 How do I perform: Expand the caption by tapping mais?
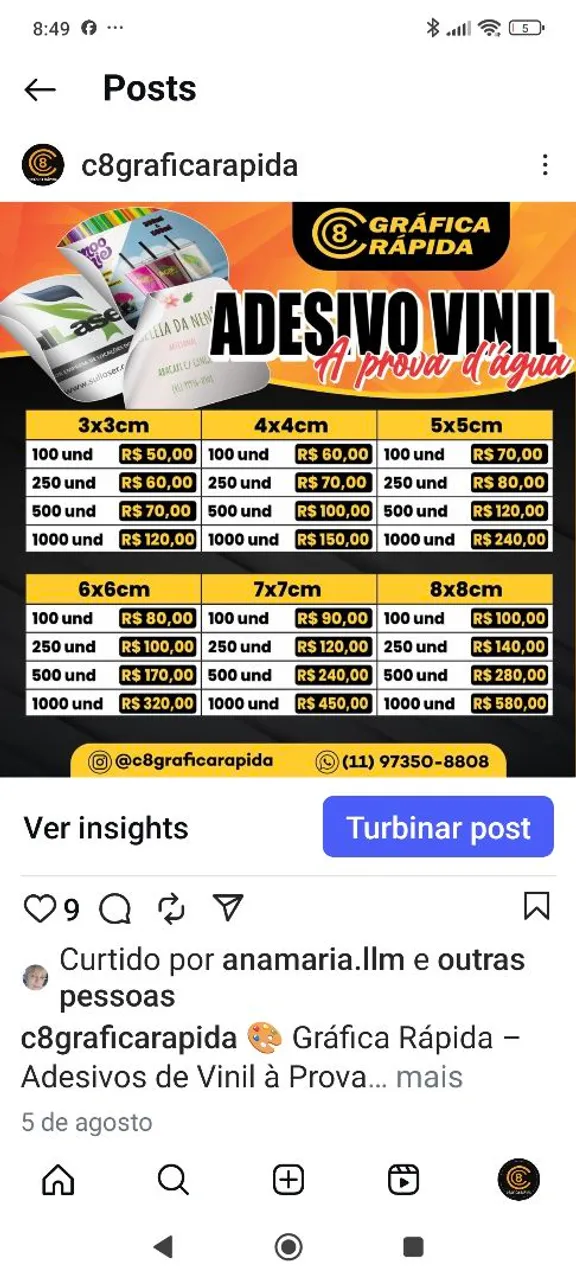(x=429, y=1077)
